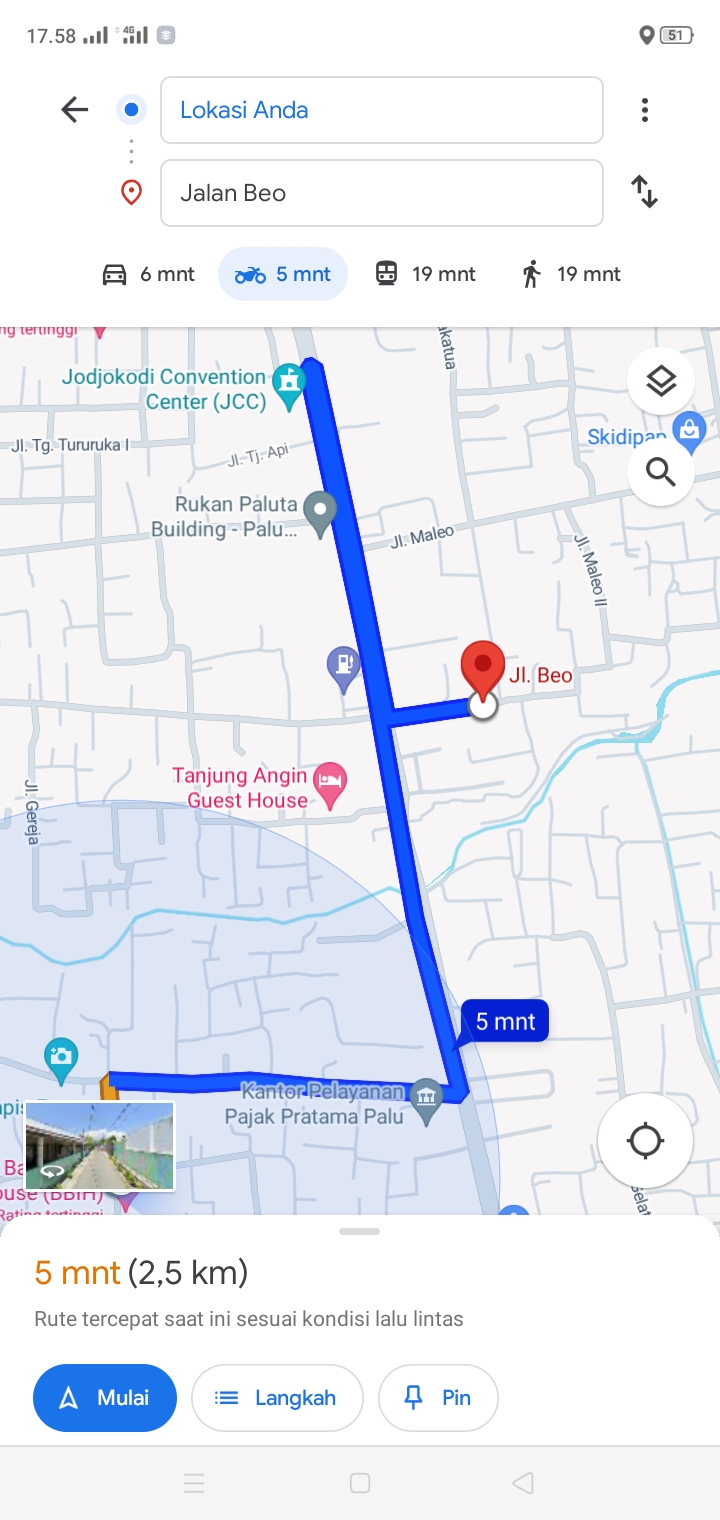Open the three-dot overflow menu
Image resolution: width=720 pixels, height=1520 pixels.
pos(645,110)
